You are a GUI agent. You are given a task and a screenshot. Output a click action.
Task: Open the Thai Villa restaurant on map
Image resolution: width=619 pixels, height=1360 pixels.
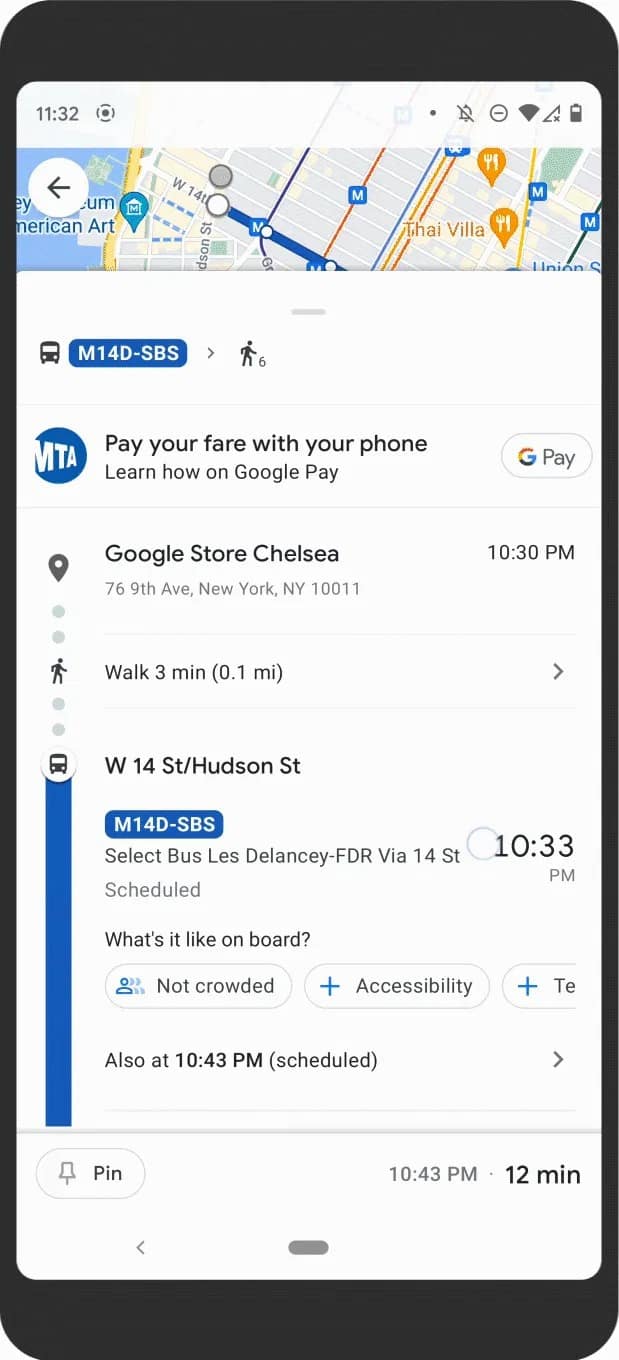[503, 226]
